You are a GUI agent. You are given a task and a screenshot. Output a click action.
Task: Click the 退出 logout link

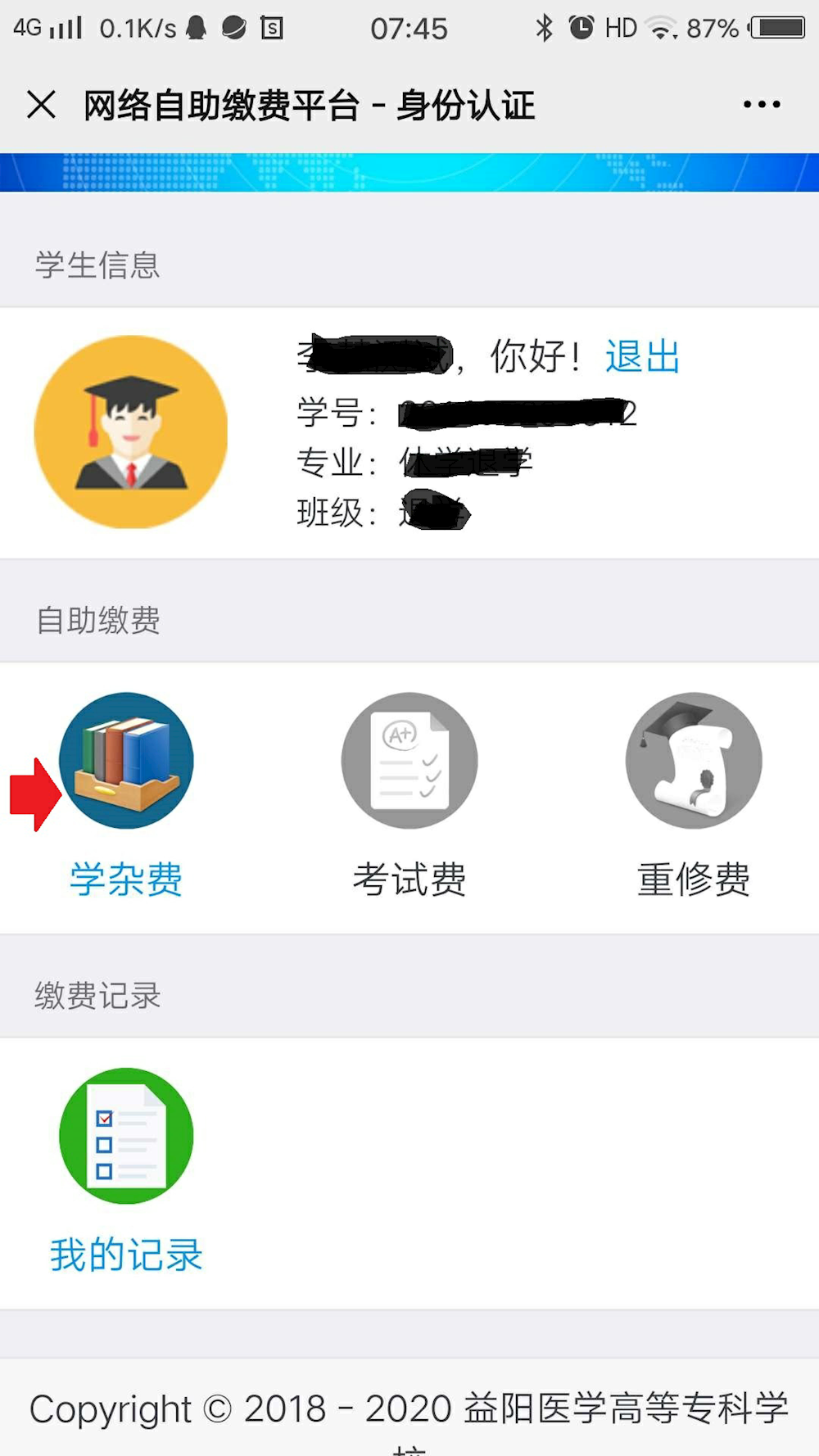click(641, 355)
